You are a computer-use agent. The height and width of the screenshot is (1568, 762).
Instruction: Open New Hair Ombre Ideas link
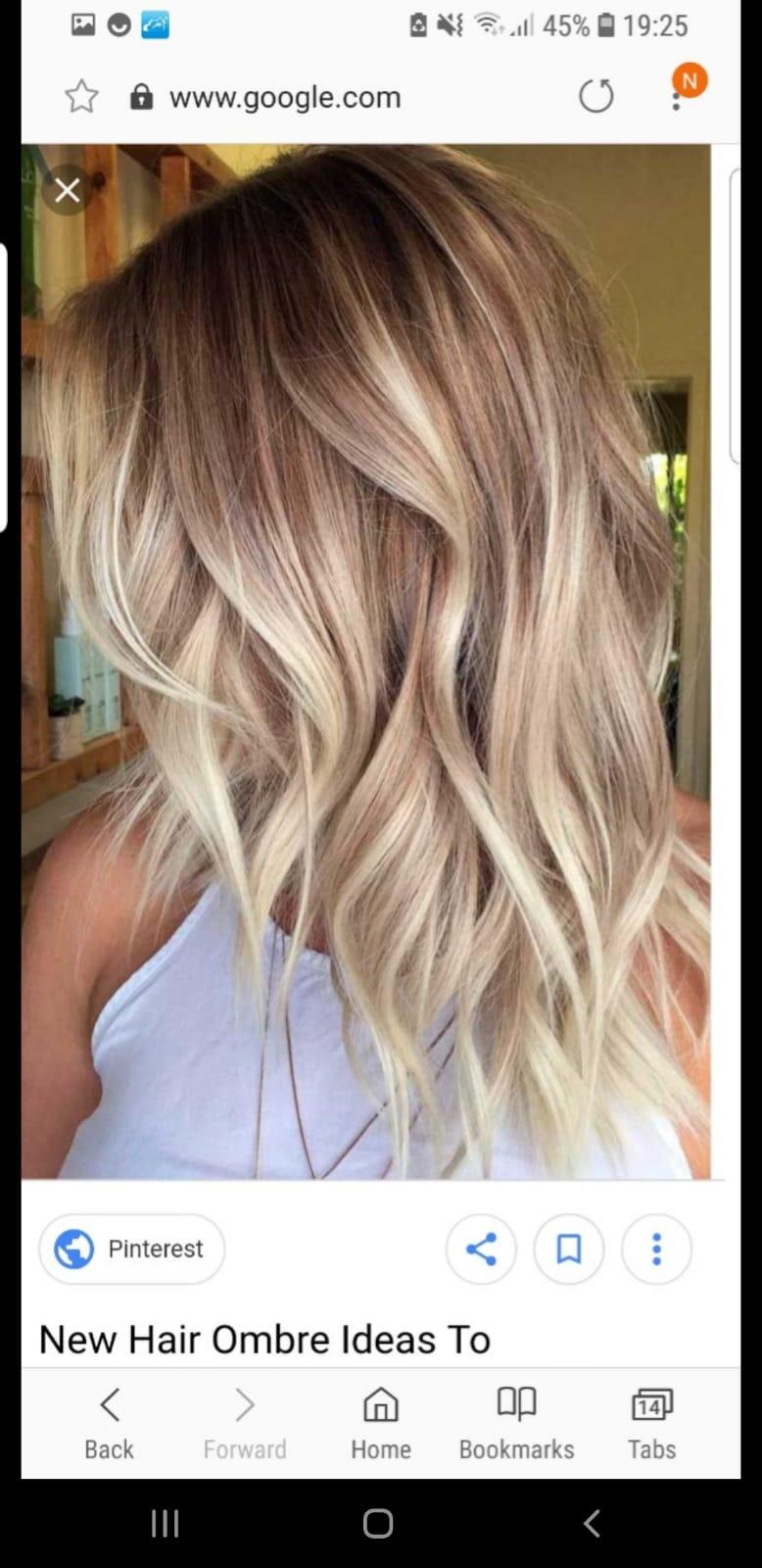pos(264,1339)
